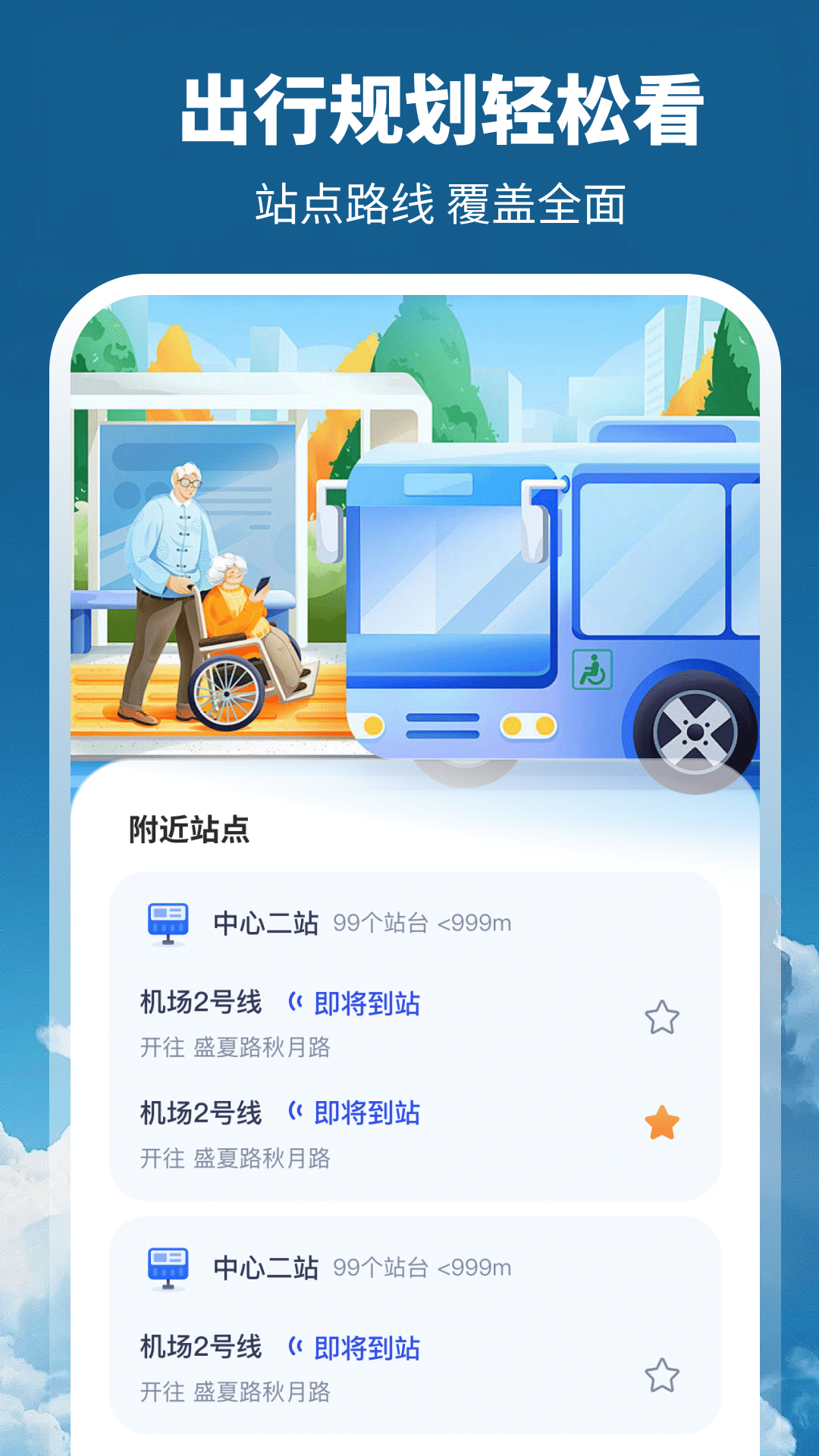Click 即将到站 status on the first route
This screenshot has height=1456, width=819.
(x=369, y=1002)
